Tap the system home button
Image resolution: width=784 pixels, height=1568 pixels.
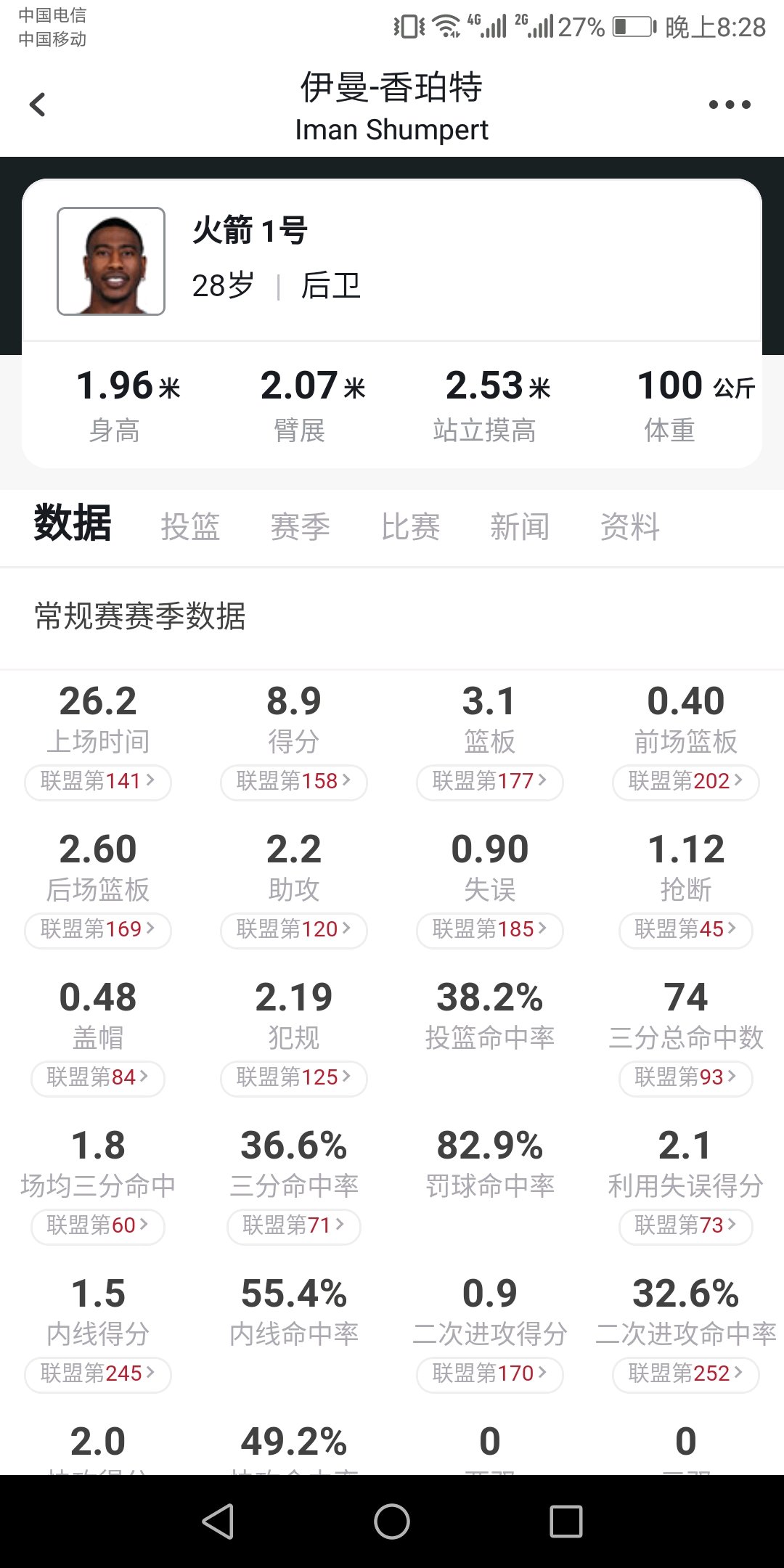point(392,1522)
